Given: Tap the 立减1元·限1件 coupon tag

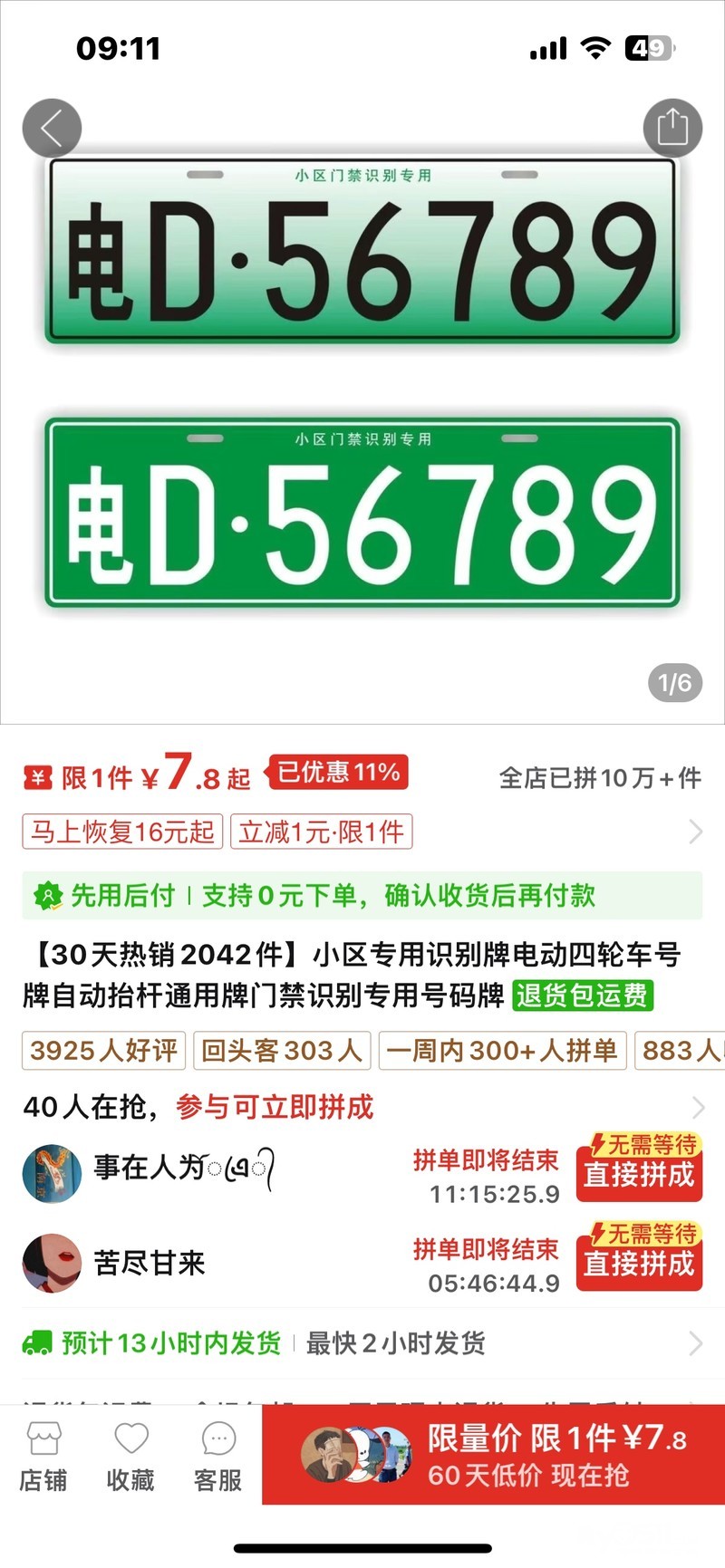Looking at the screenshot, I should (322, 832).
